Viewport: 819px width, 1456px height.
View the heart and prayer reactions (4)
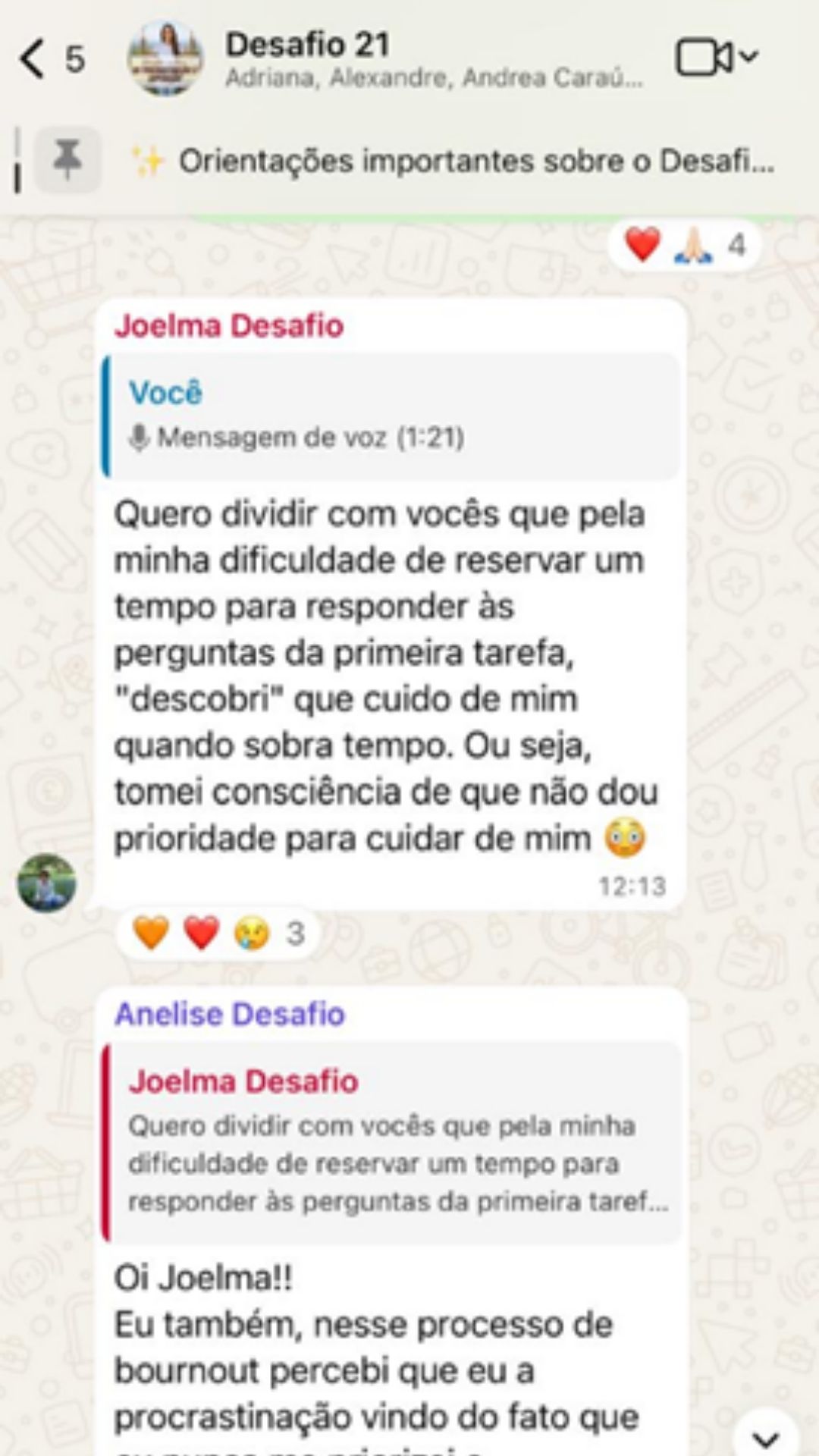point(684,246)
